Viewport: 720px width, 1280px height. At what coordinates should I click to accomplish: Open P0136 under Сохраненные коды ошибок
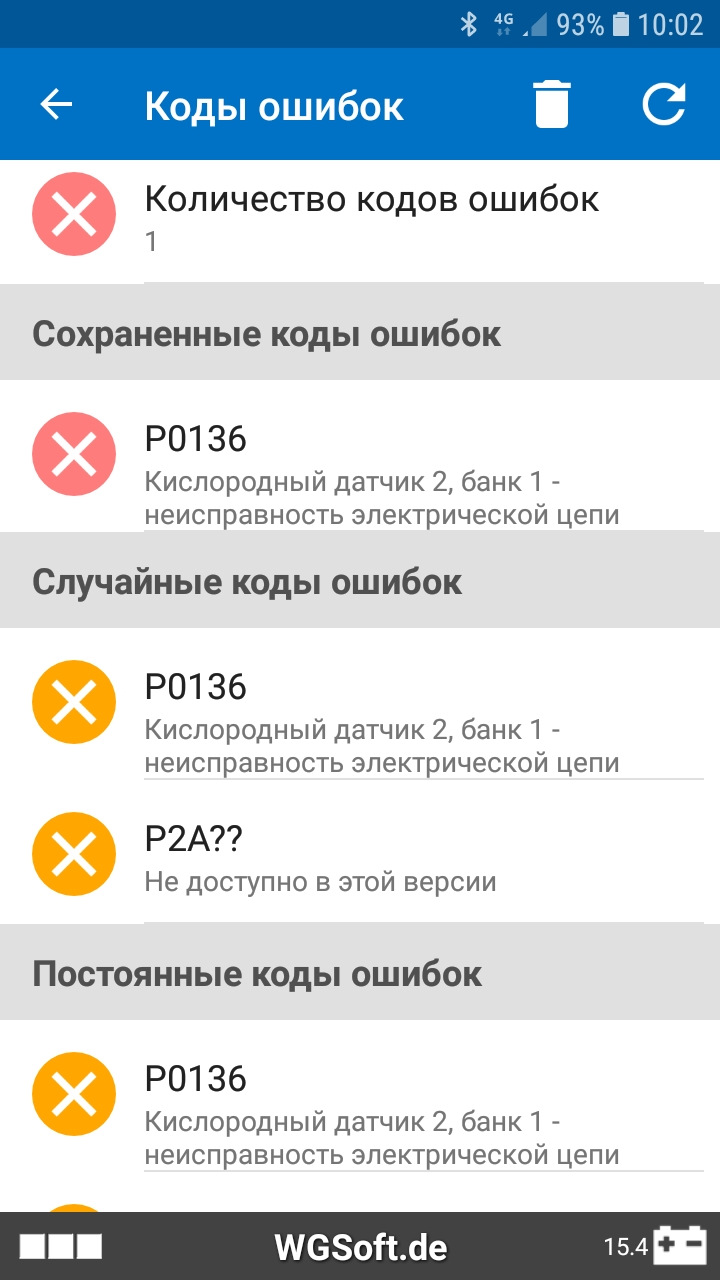[x=360, y=456]
